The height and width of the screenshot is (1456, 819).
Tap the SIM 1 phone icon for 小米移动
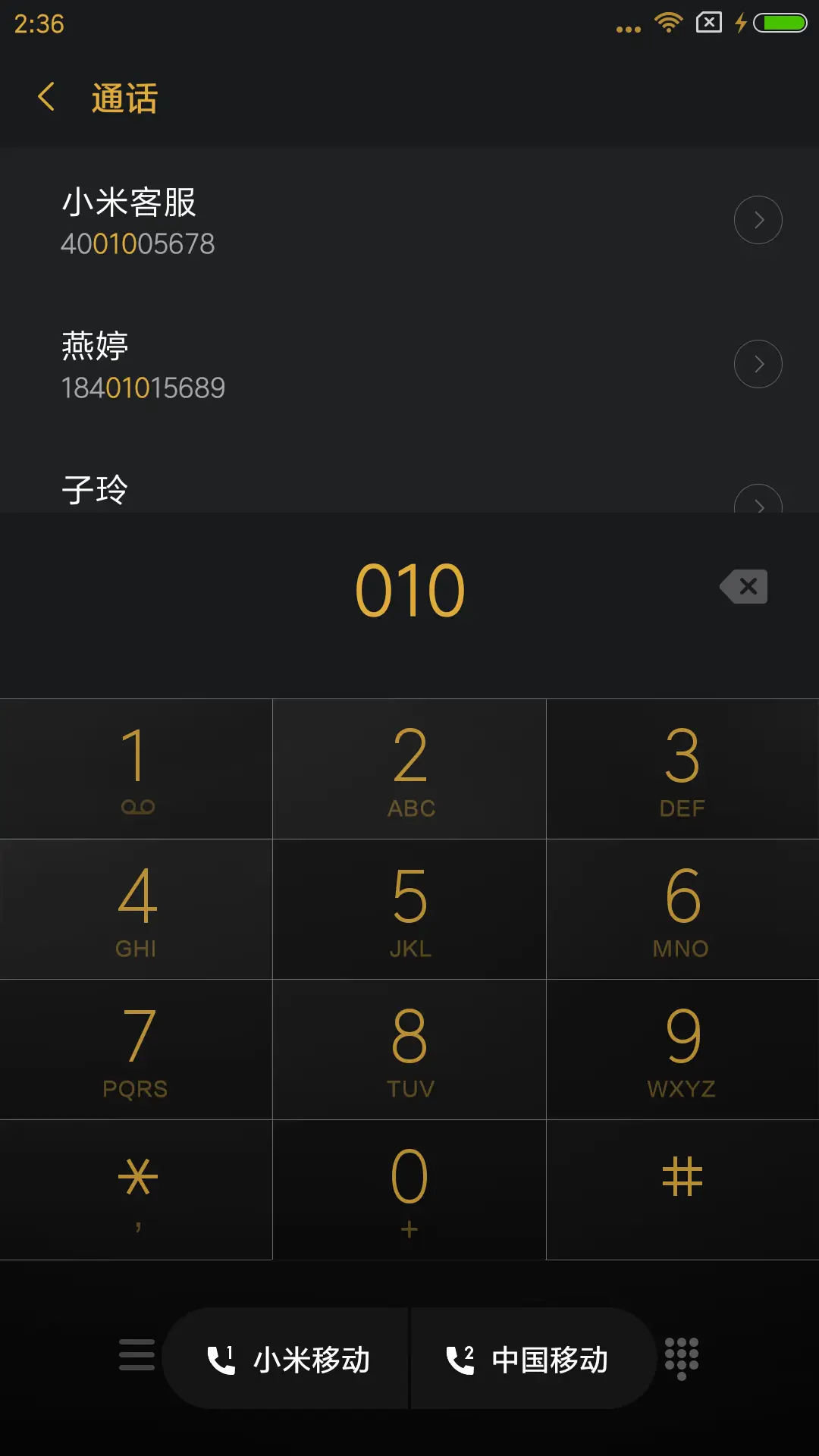click(x=221, y=1358)
